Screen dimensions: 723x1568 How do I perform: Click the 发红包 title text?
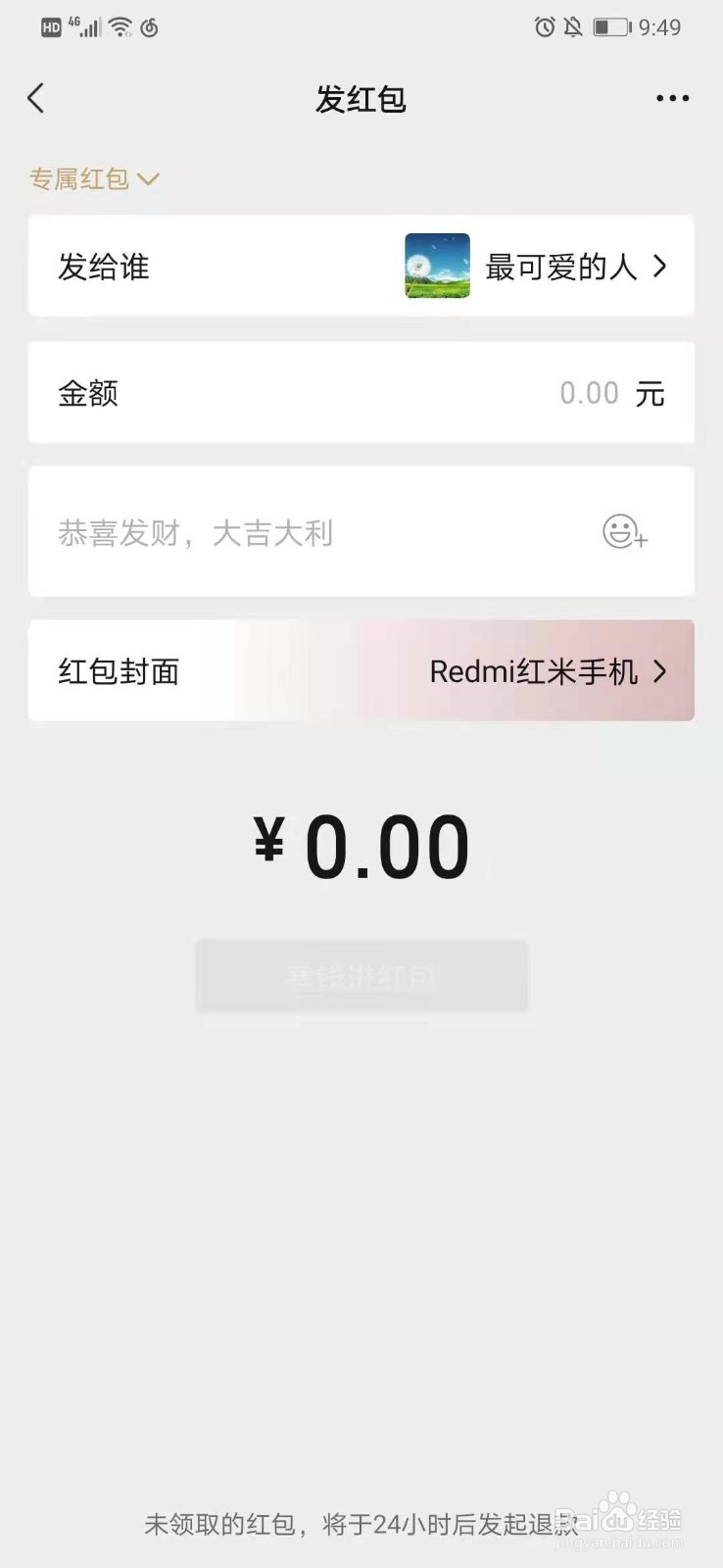click(x=361, y=98)
